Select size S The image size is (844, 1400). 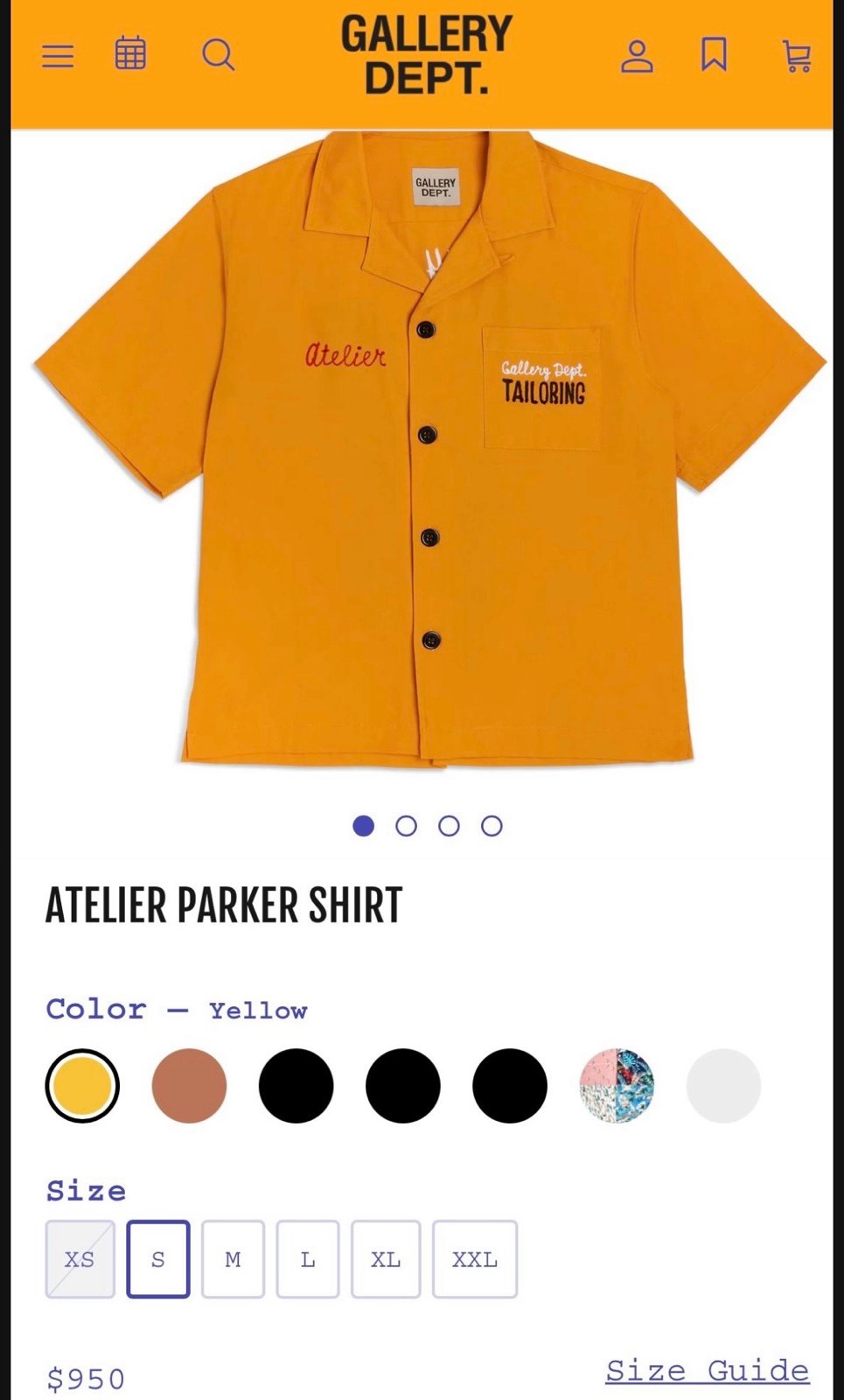pyautogui.click(x=158, y=1259)
